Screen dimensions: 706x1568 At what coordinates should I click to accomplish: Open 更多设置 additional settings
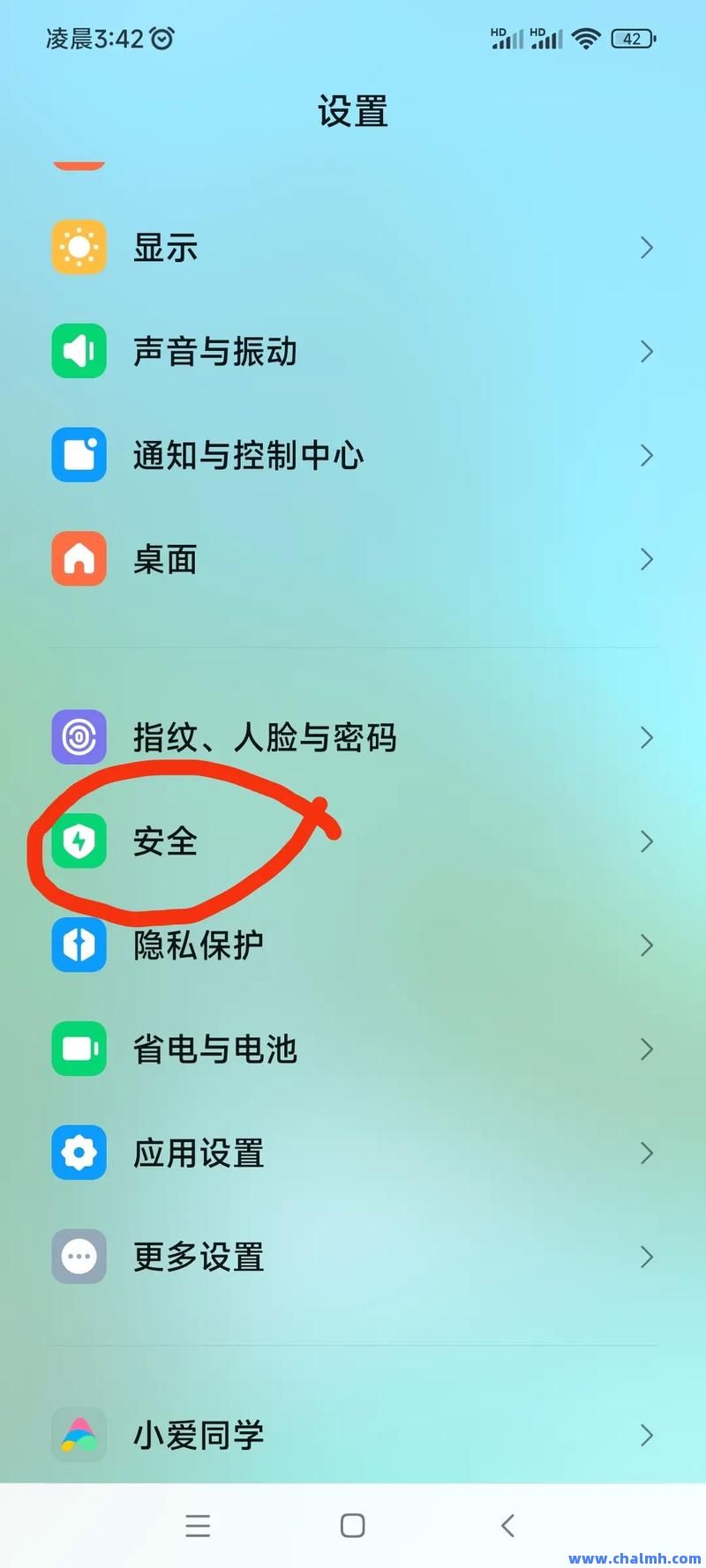353,1258
